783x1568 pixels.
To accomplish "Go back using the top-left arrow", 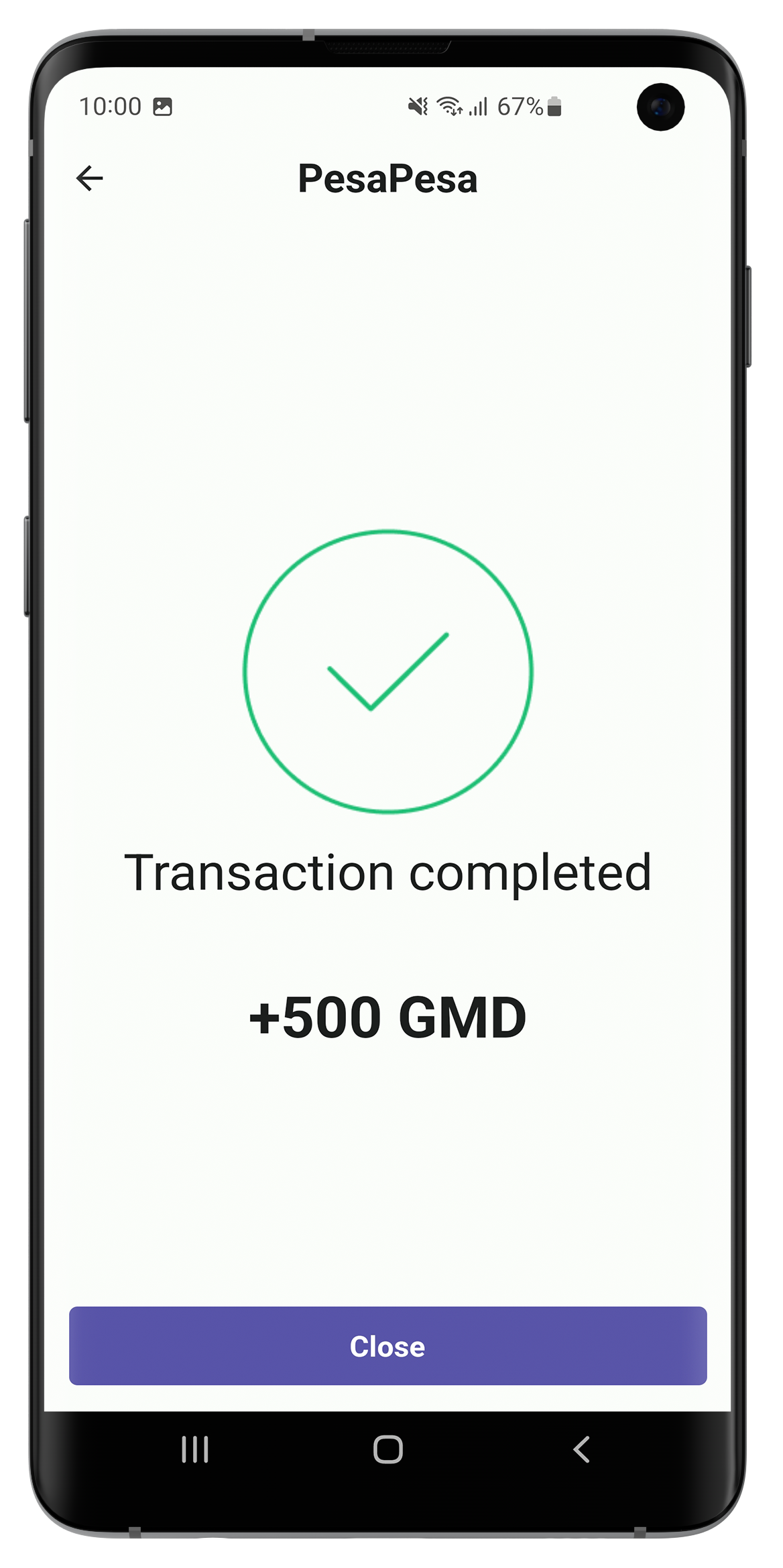I will pos(90,178).
